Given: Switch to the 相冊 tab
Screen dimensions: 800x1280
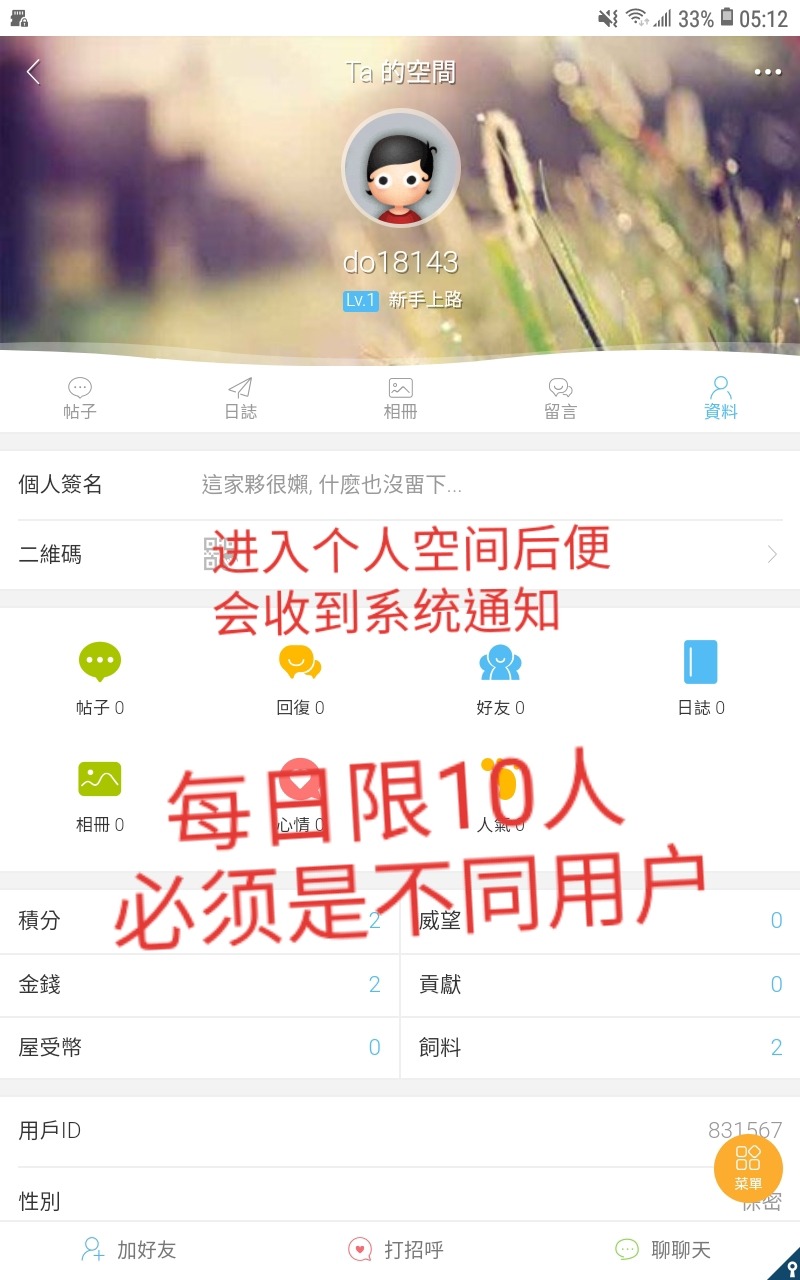Looking at the screenshot, I should (400, 398).
